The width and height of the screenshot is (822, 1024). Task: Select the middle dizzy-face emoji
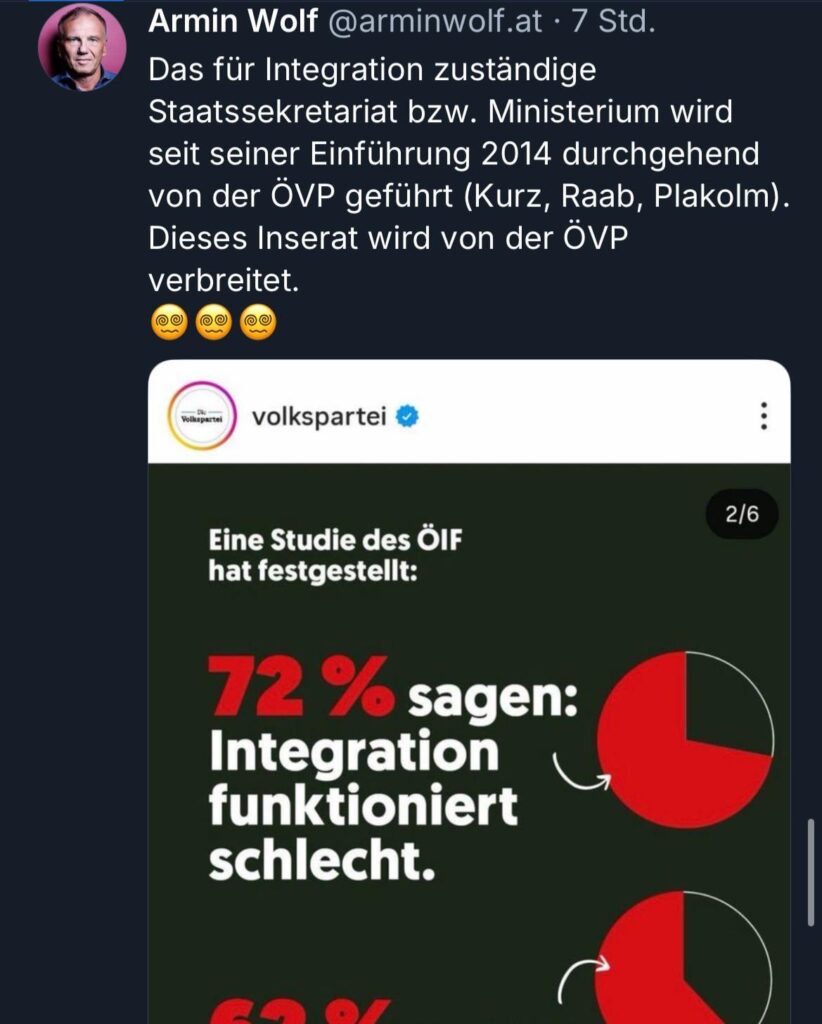[x=213, y=323]
